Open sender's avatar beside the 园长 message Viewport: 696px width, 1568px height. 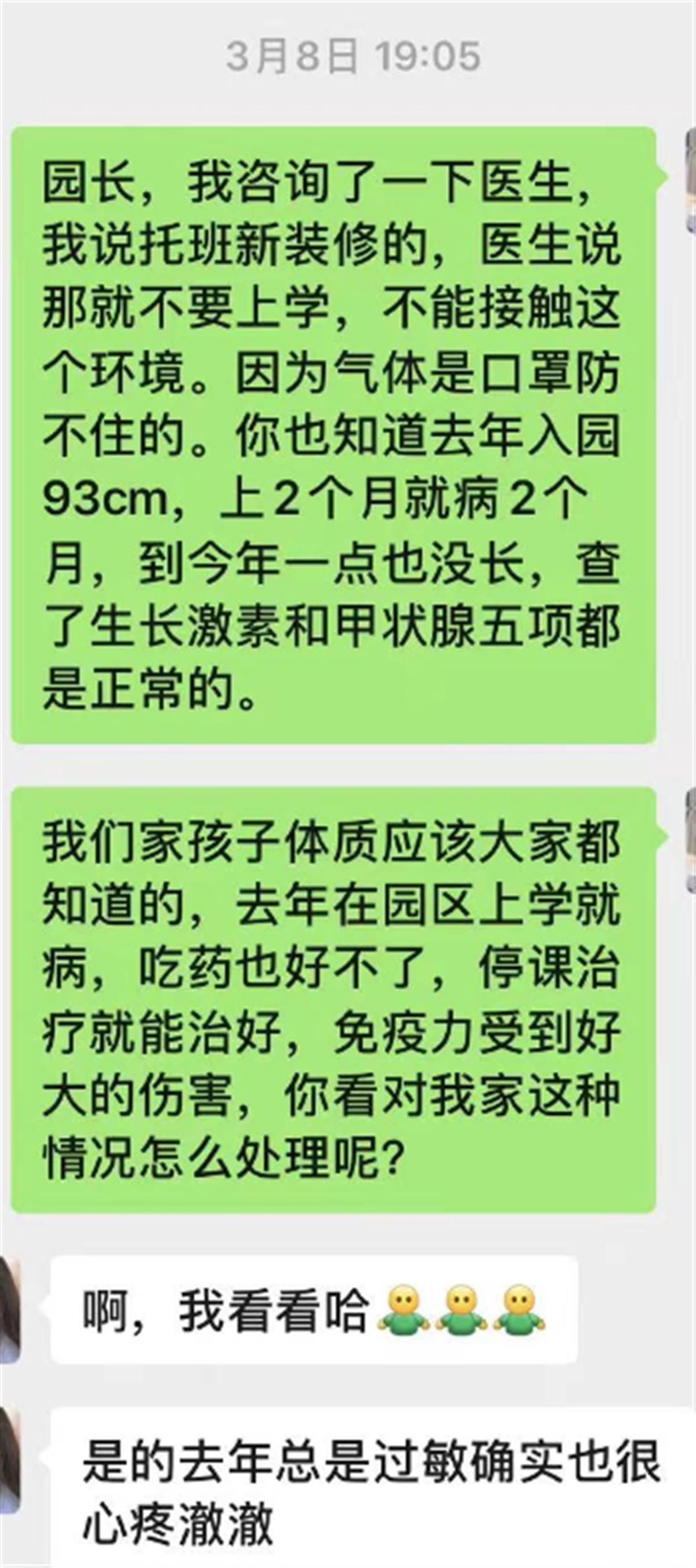[x=690, y=180]
